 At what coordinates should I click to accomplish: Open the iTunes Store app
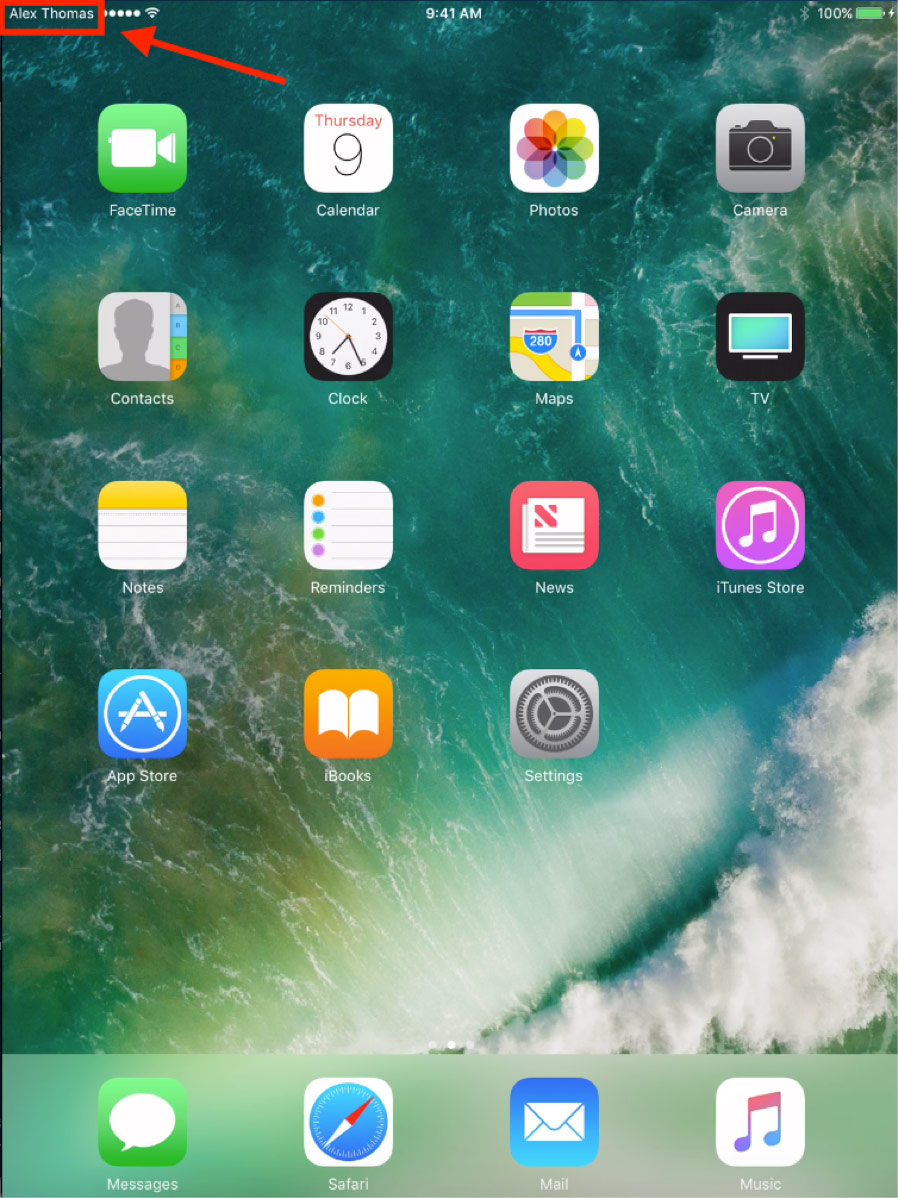click(x=760, y=526)
